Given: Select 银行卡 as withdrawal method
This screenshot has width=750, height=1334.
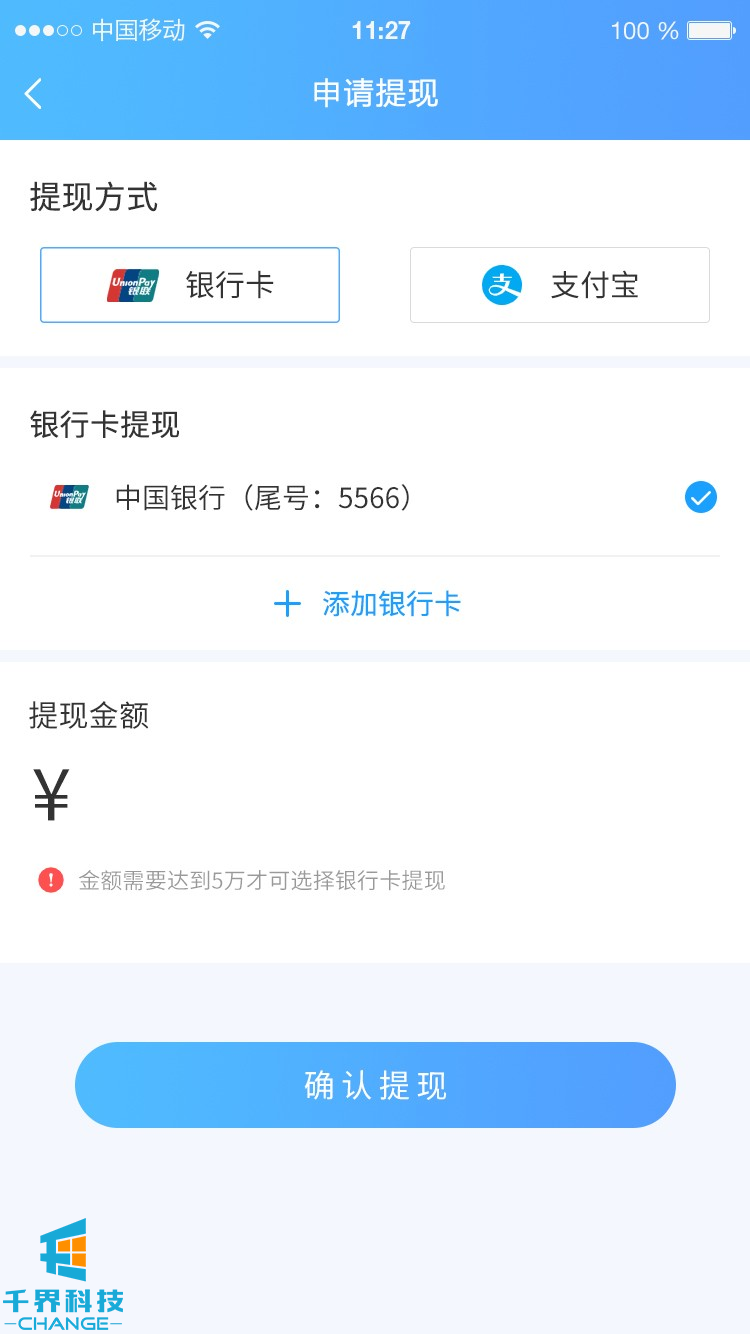Looking at the screenshot, I should pos(190,285).
